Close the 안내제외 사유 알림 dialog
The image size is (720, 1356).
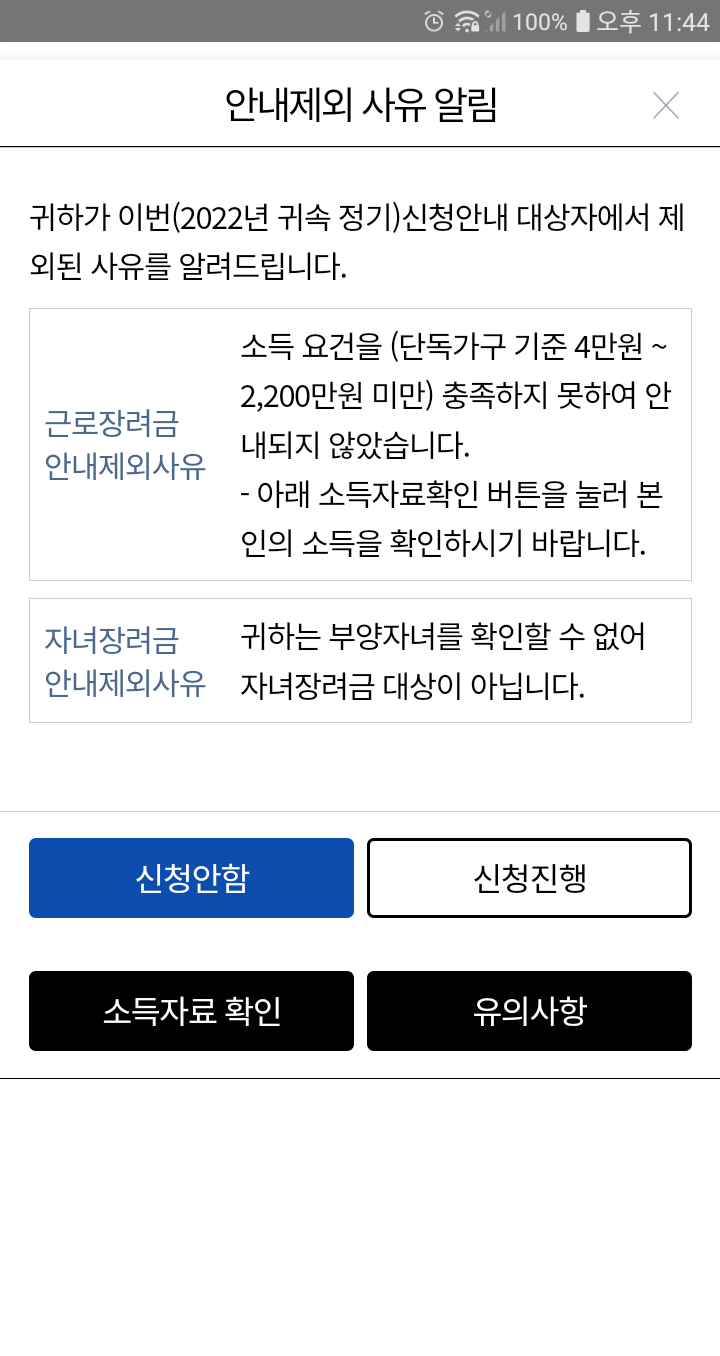click(666, 105)
